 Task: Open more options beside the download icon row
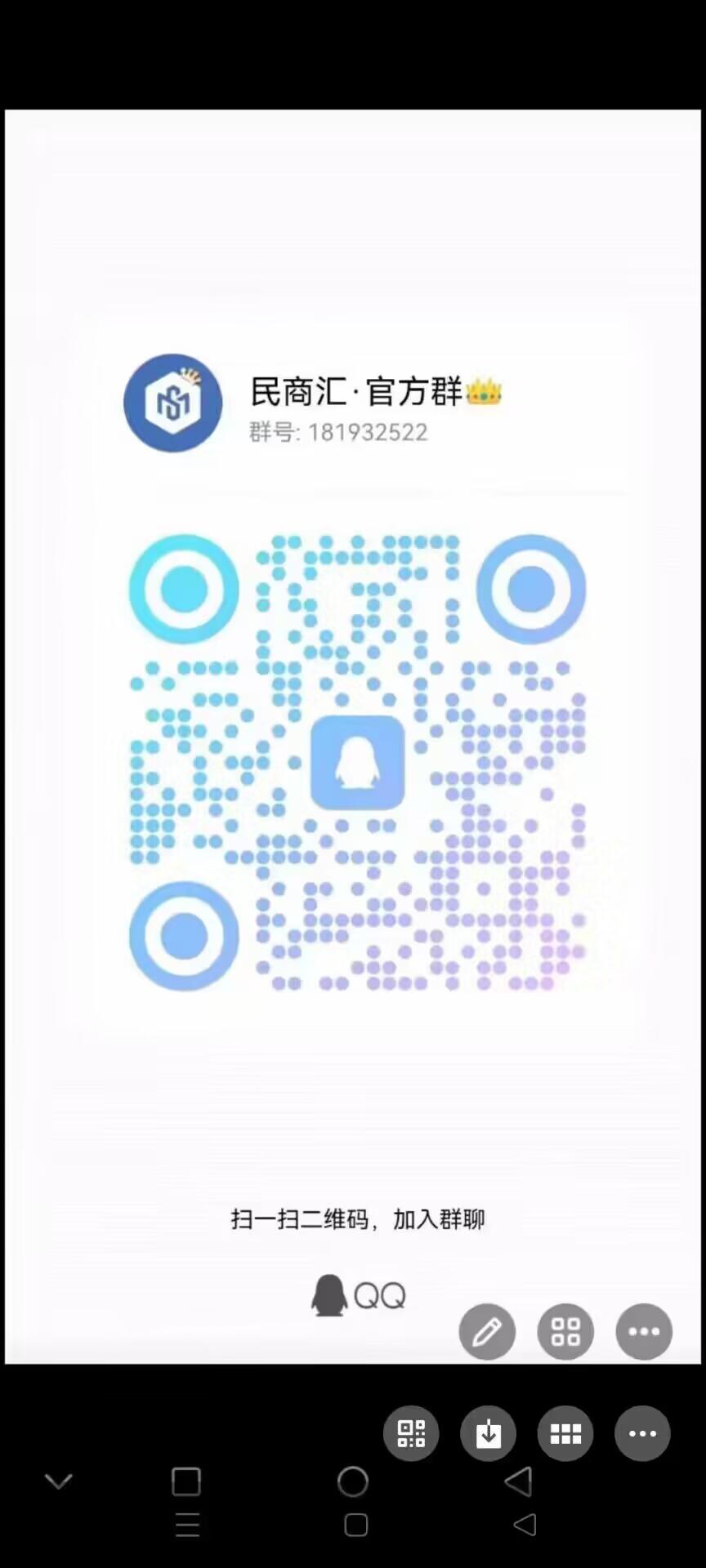click(642, 1433)
